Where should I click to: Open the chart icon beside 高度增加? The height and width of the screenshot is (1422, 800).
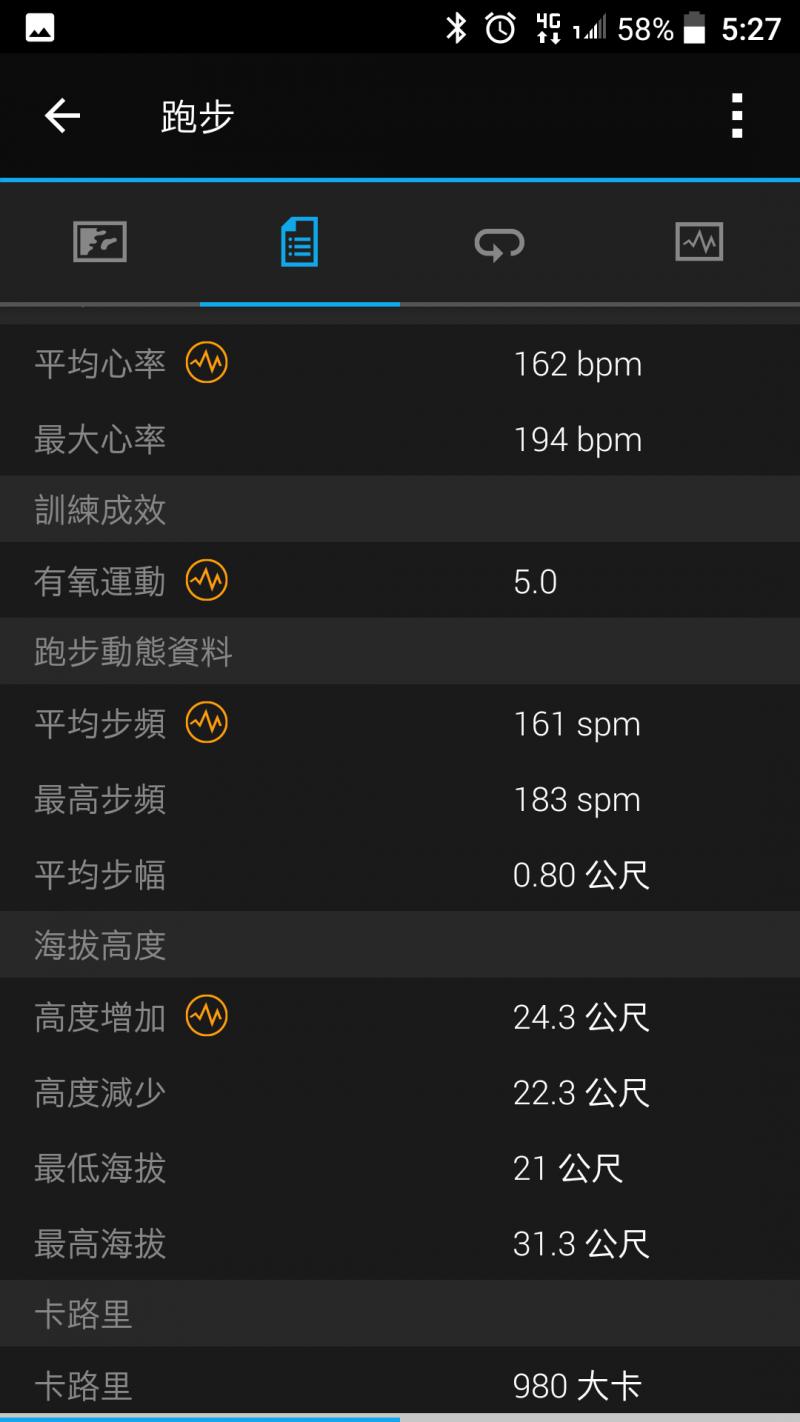pyautogui.click(x=207, y=1017)
